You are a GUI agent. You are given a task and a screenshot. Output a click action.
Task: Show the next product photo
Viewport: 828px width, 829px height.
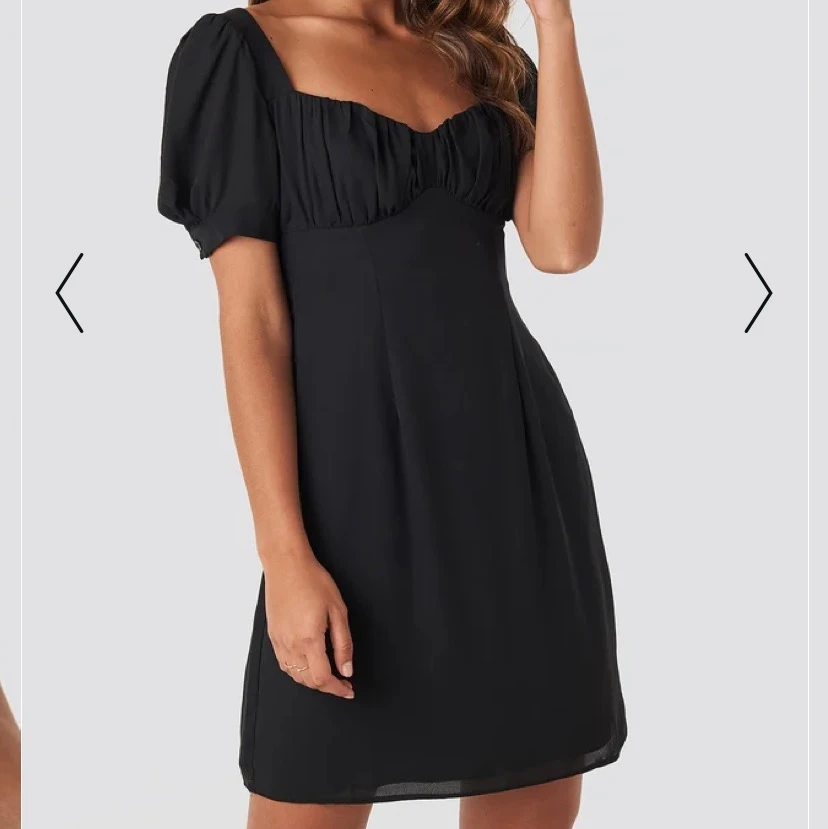coord(758,293)
